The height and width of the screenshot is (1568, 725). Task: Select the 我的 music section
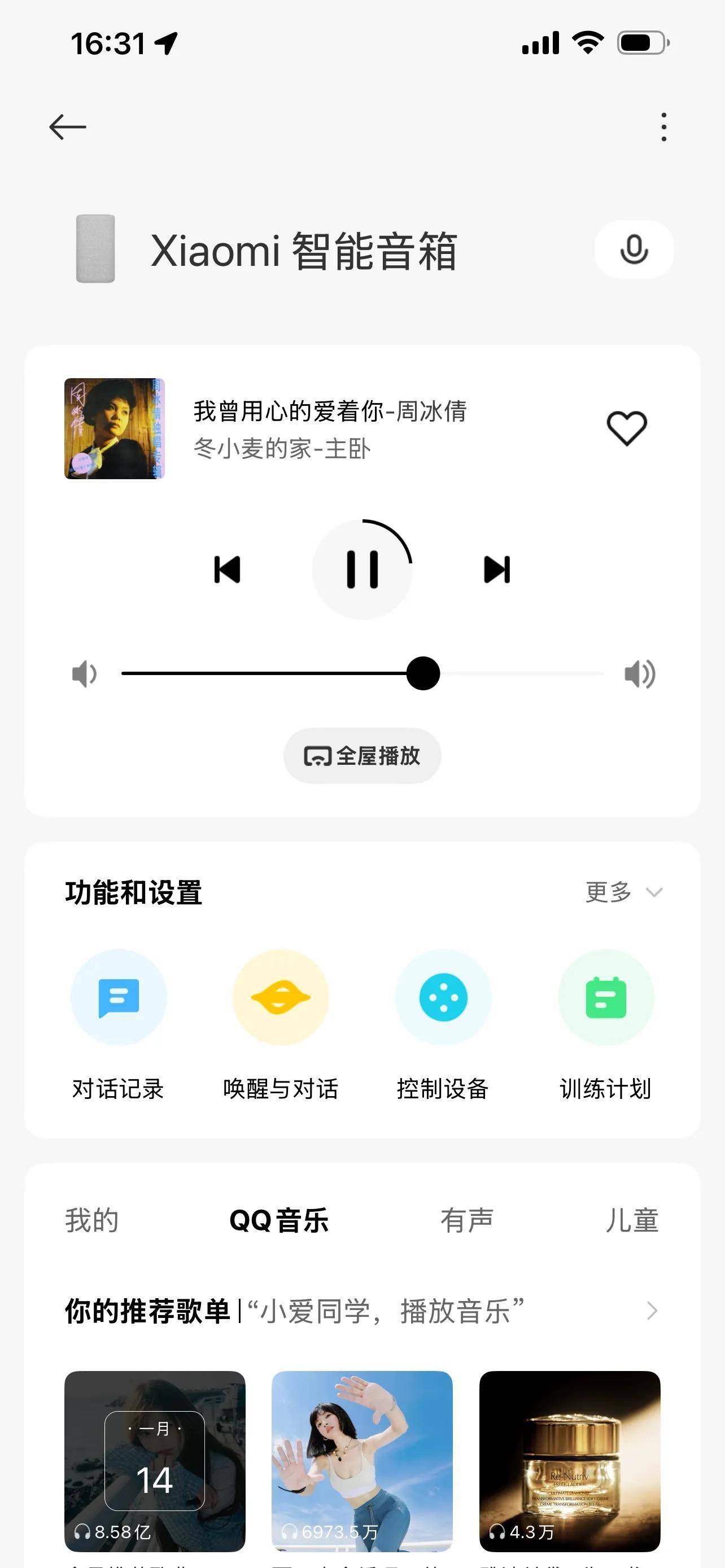pos(93,1220)
